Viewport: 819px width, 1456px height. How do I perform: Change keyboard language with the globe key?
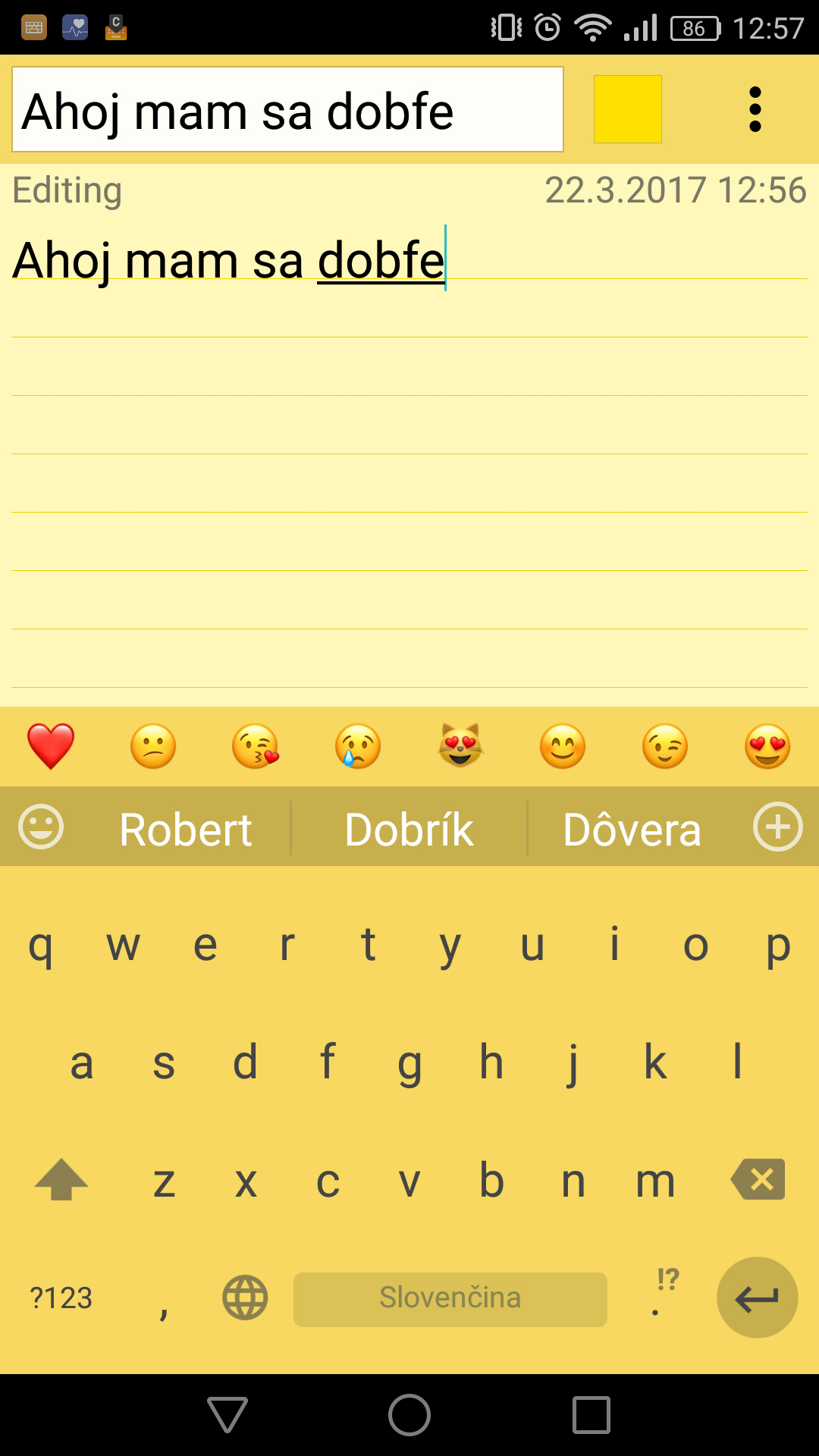pos(245,1298)
